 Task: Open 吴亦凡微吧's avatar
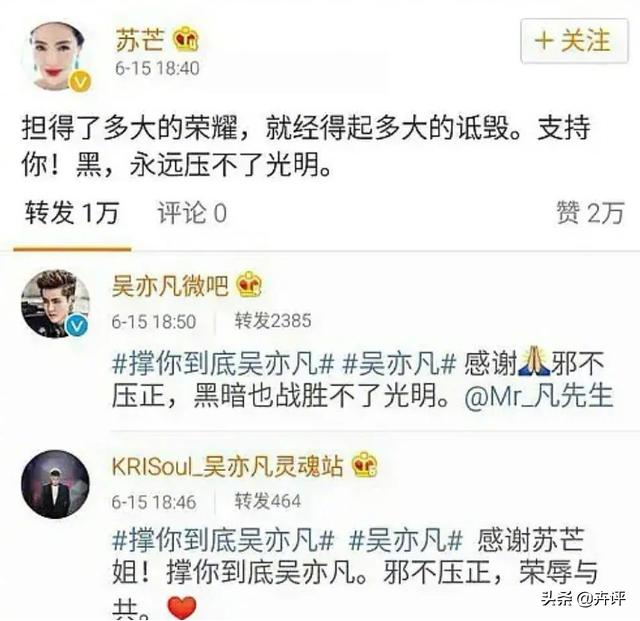tap(55, 303)
